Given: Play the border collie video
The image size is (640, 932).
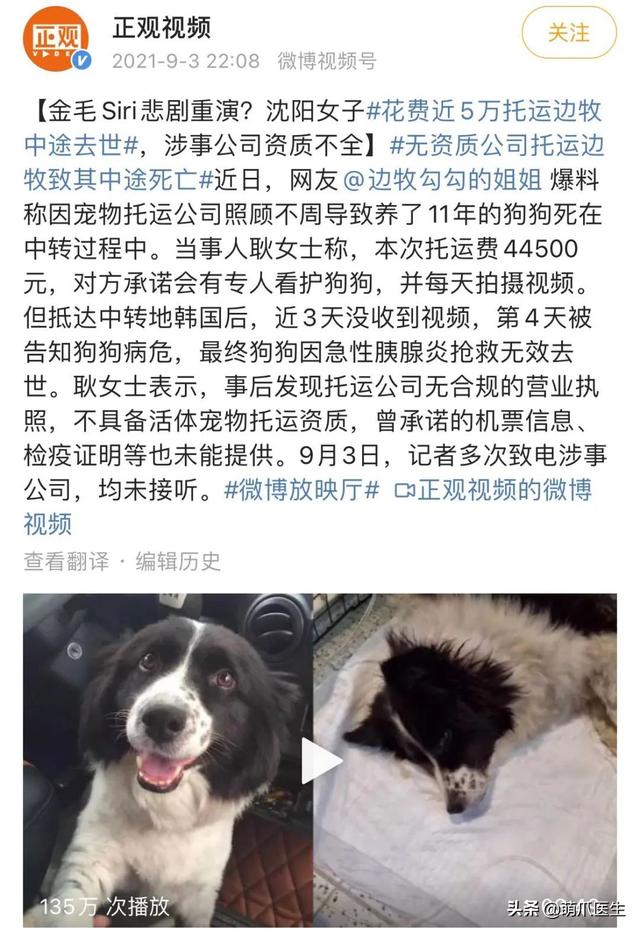Looking at the screenshot, I should [x=320, y=760].
